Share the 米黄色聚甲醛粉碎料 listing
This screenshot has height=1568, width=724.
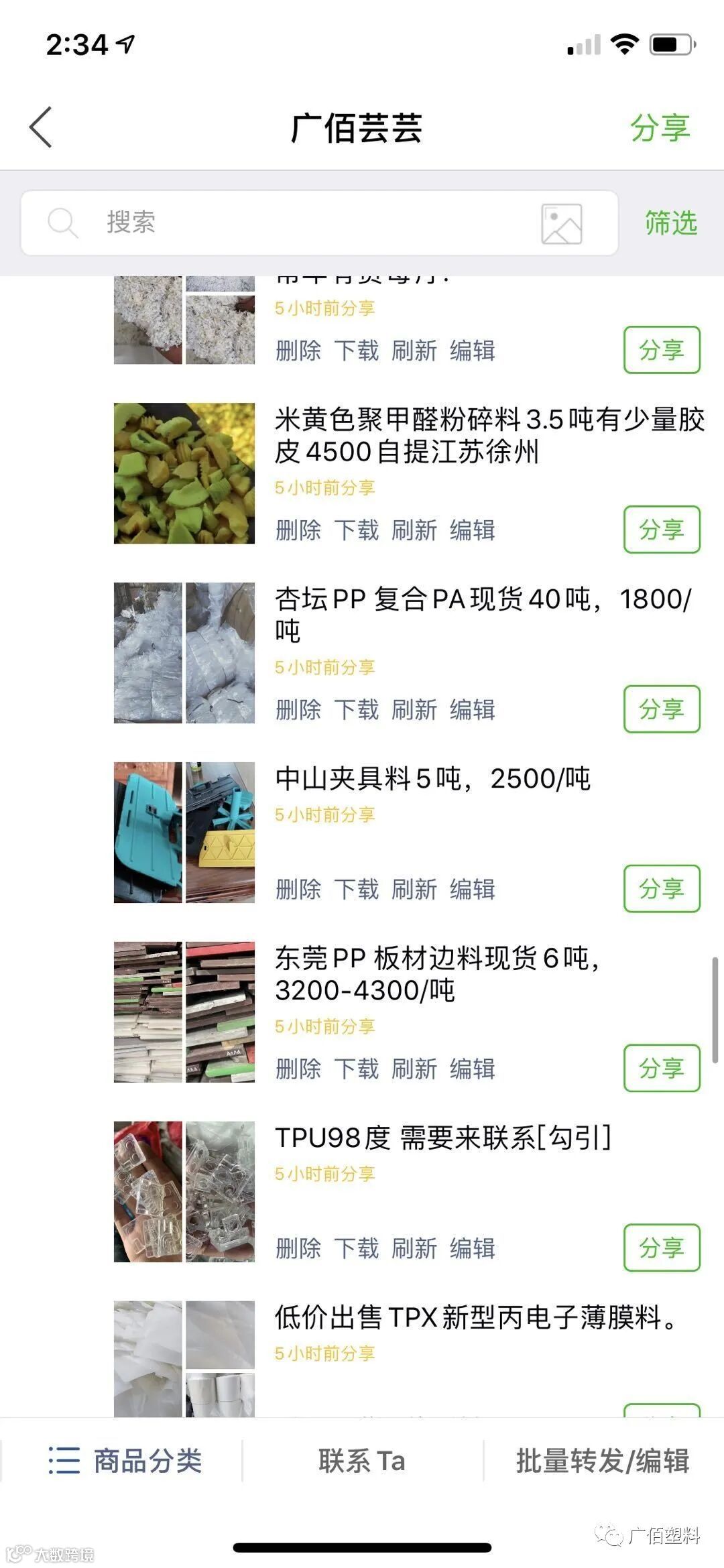tap(661, 530)
